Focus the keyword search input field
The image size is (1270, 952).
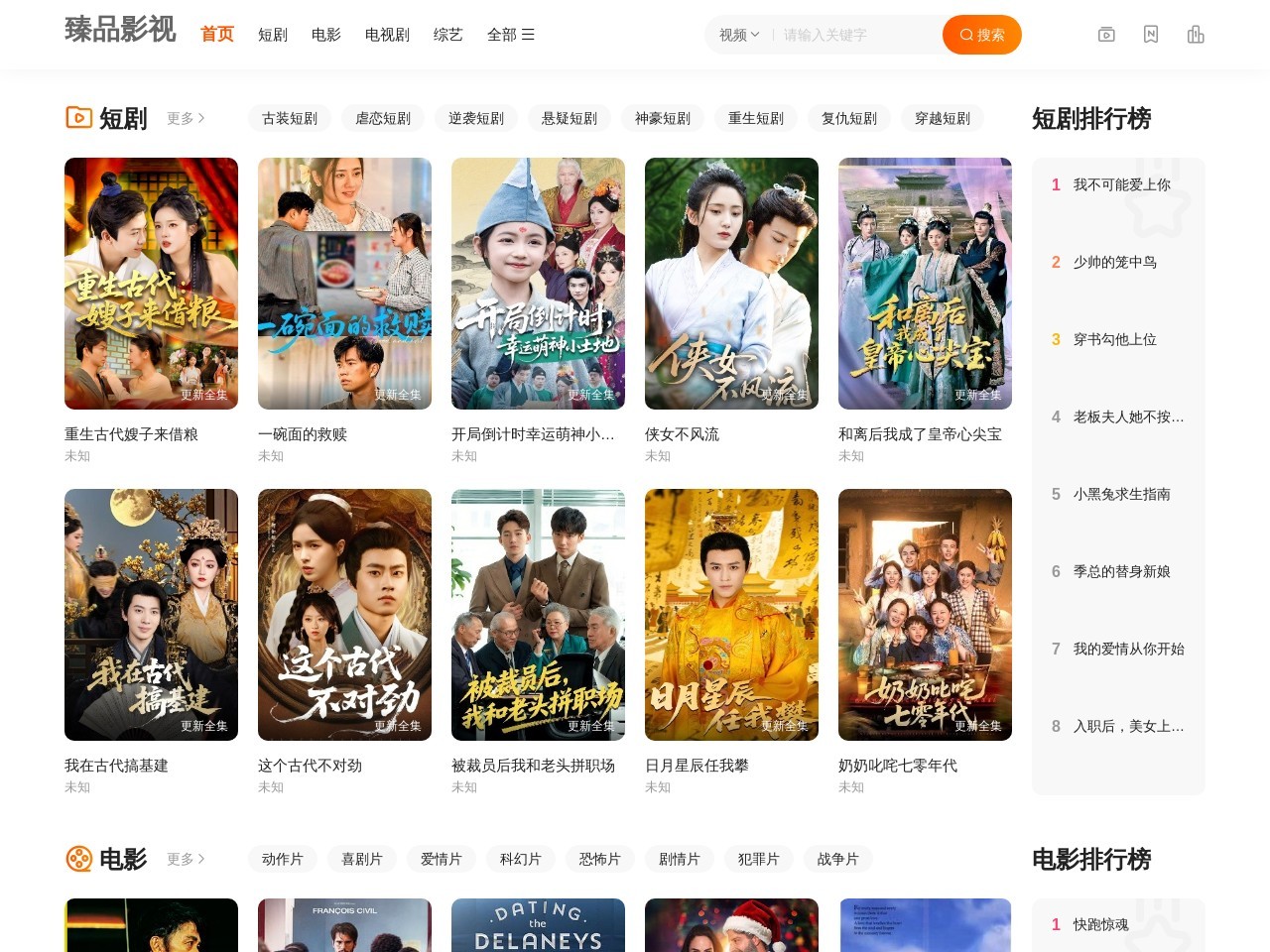(853, 35)
